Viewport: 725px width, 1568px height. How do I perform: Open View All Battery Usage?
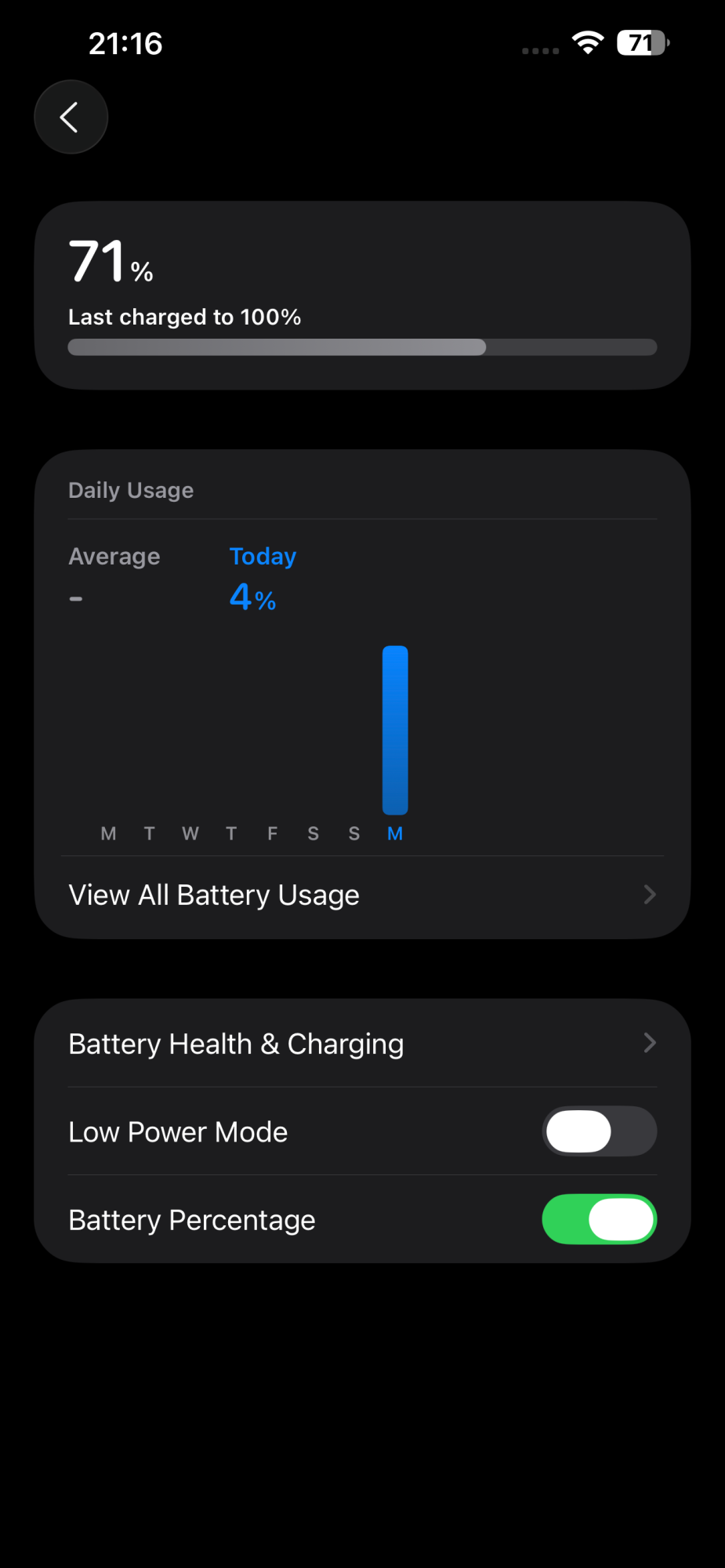[361, 895]
